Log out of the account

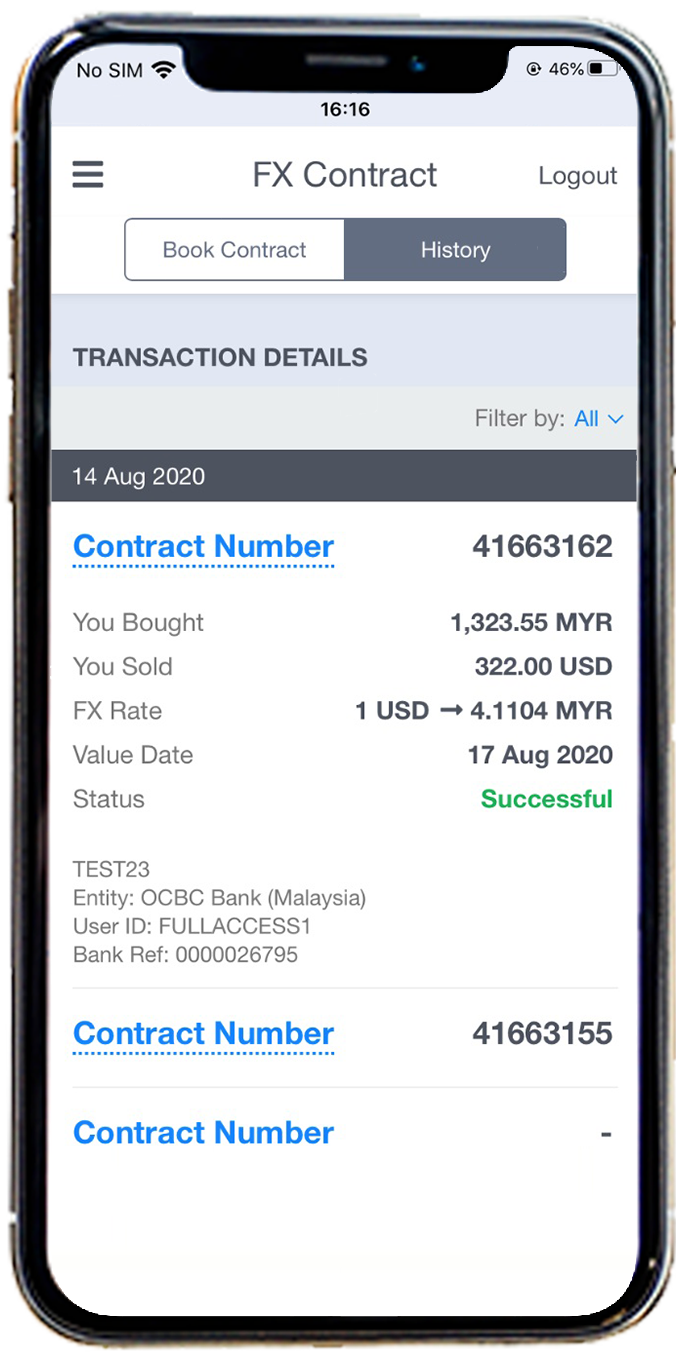coord(577,176)
